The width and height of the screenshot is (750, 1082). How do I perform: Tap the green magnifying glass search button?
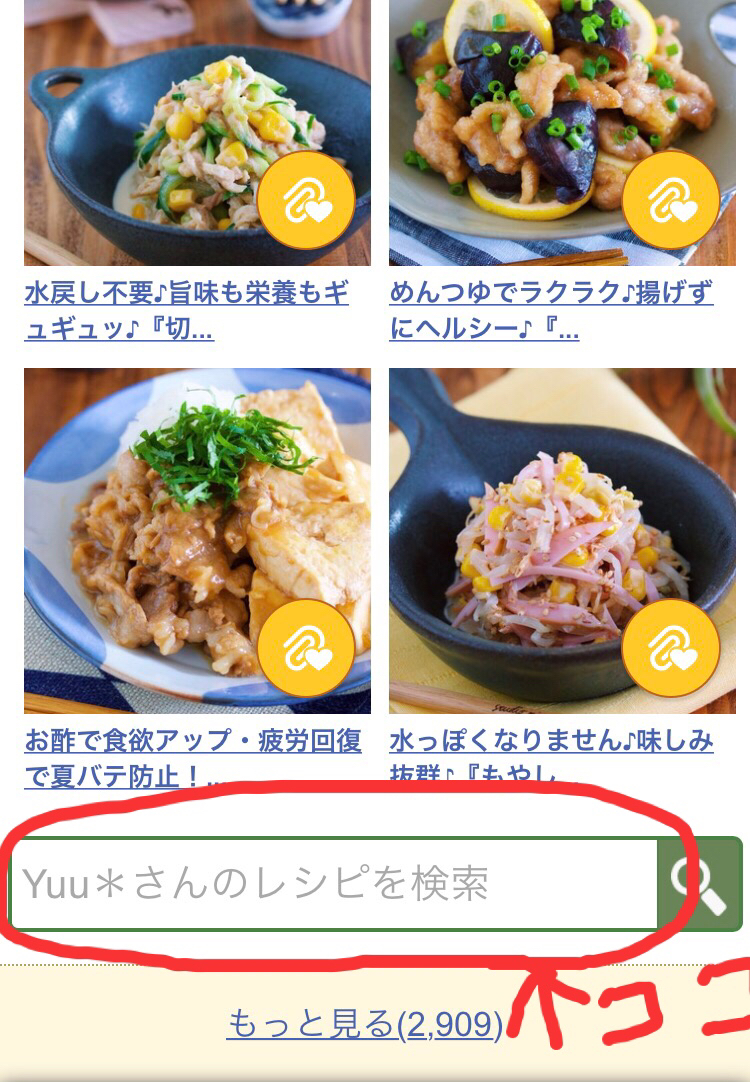pos(699,884)
